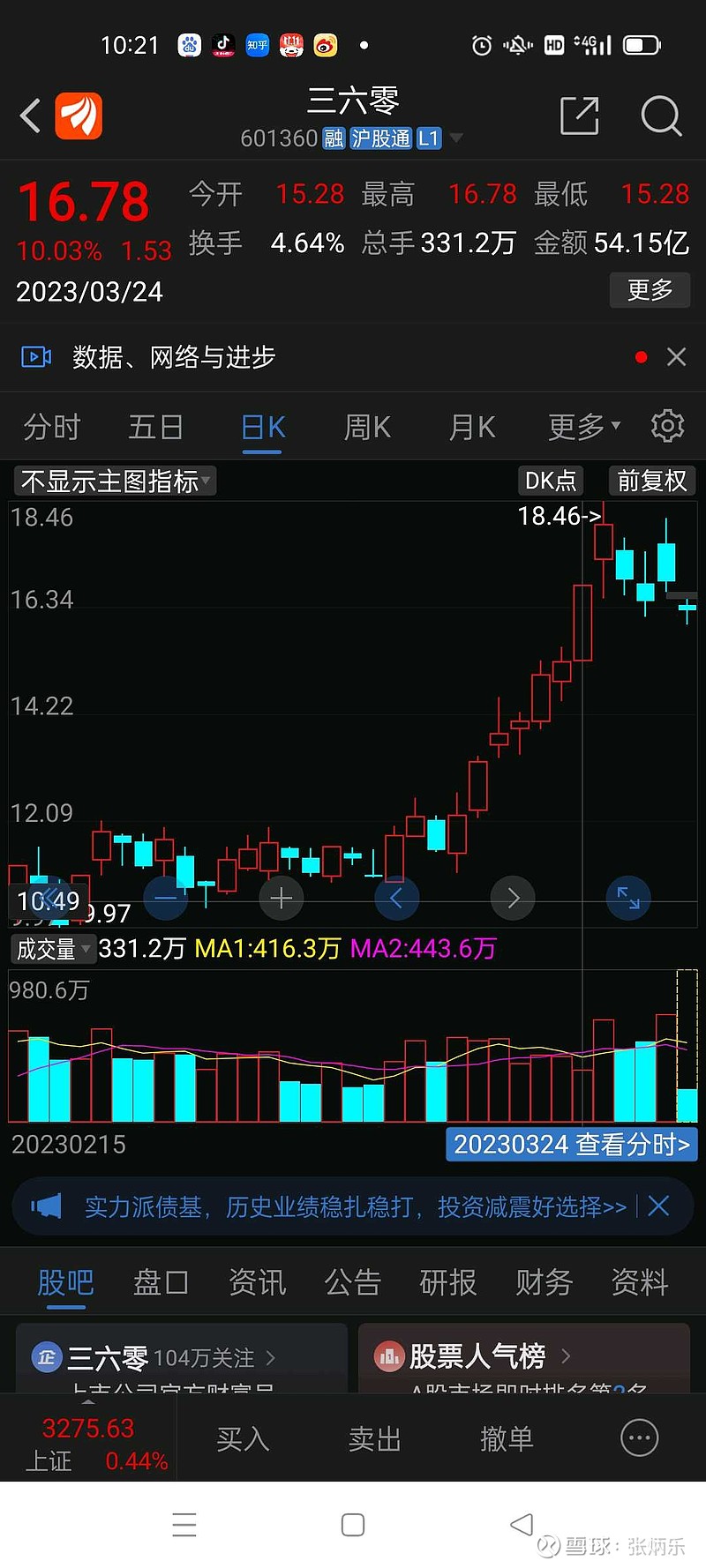Dismiss the 数据、网络与进步 live banner
This screenshot has width=706, height=1568.
pyautogui.click(x=677, y=356)
